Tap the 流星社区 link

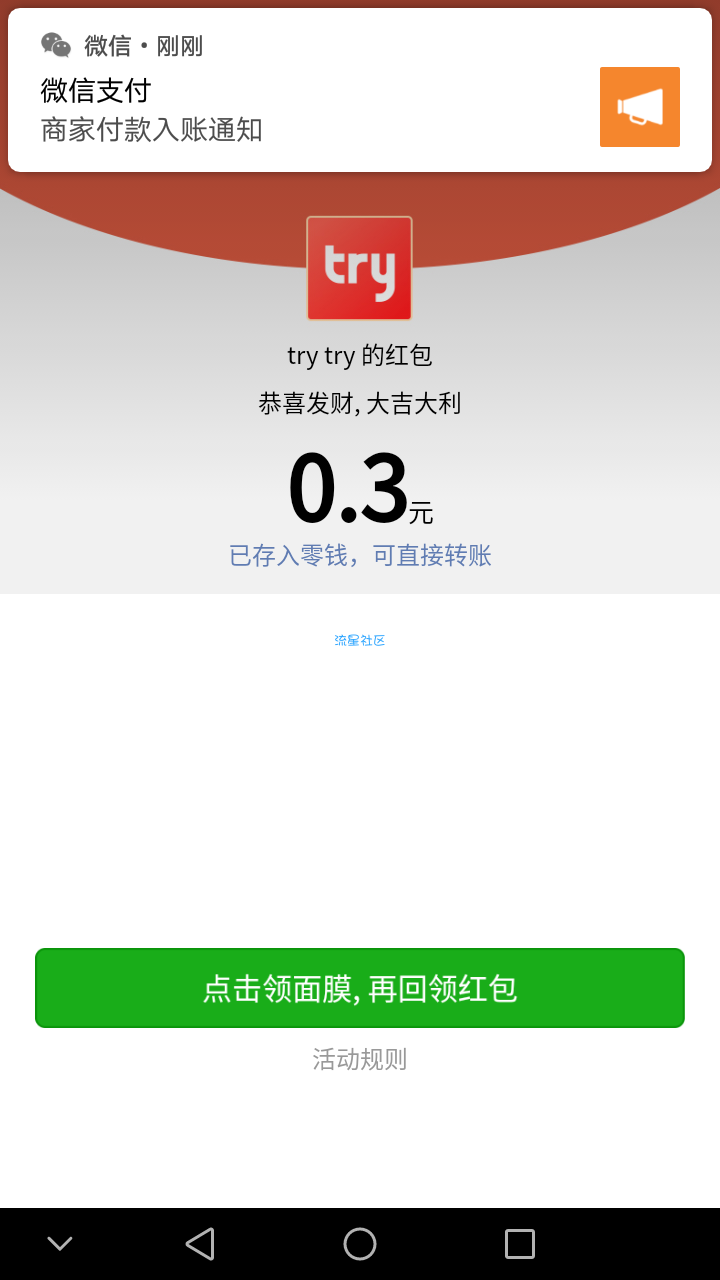360,640
